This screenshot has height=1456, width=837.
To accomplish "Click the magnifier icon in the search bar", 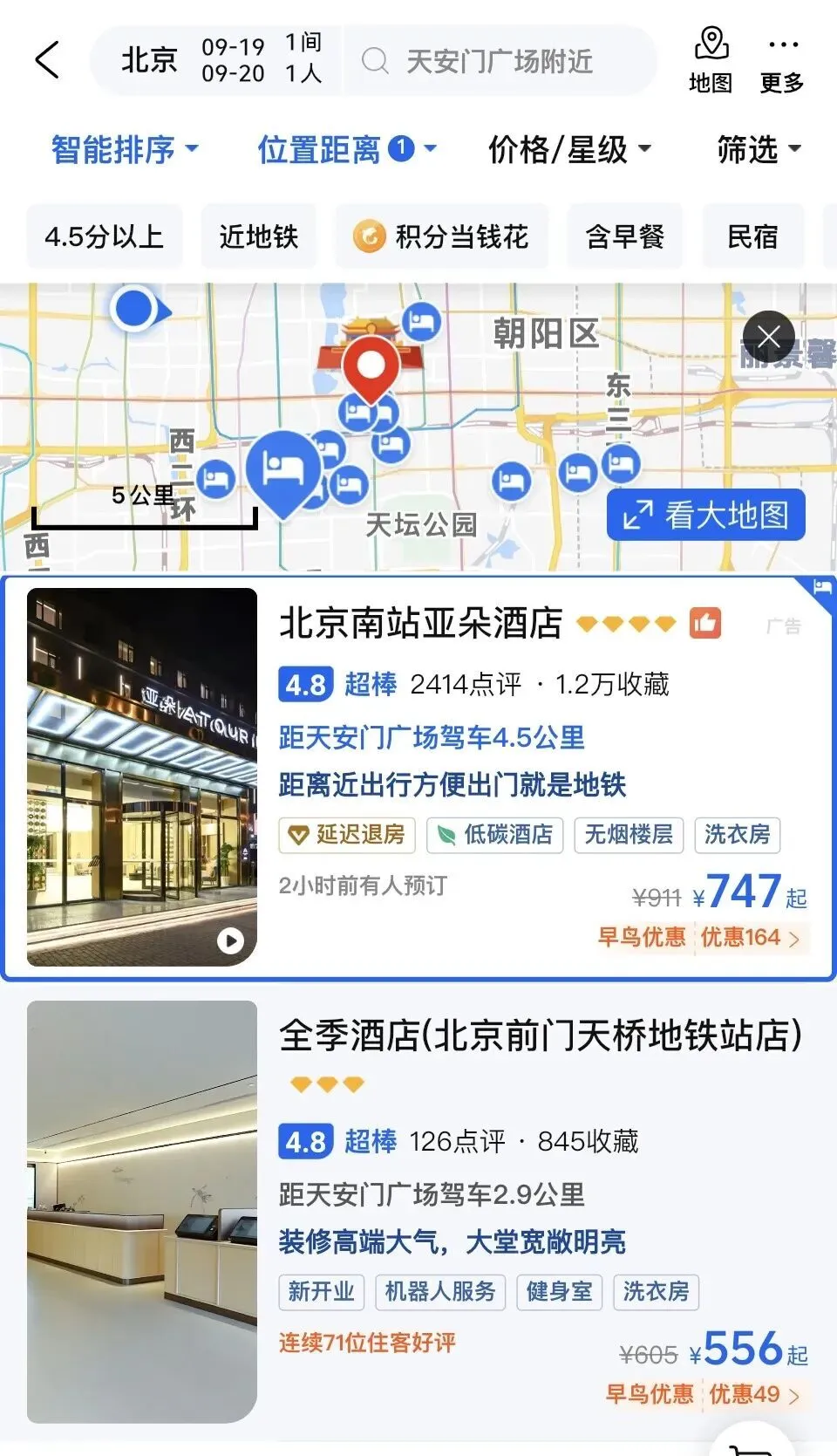I will click(375, 60).
